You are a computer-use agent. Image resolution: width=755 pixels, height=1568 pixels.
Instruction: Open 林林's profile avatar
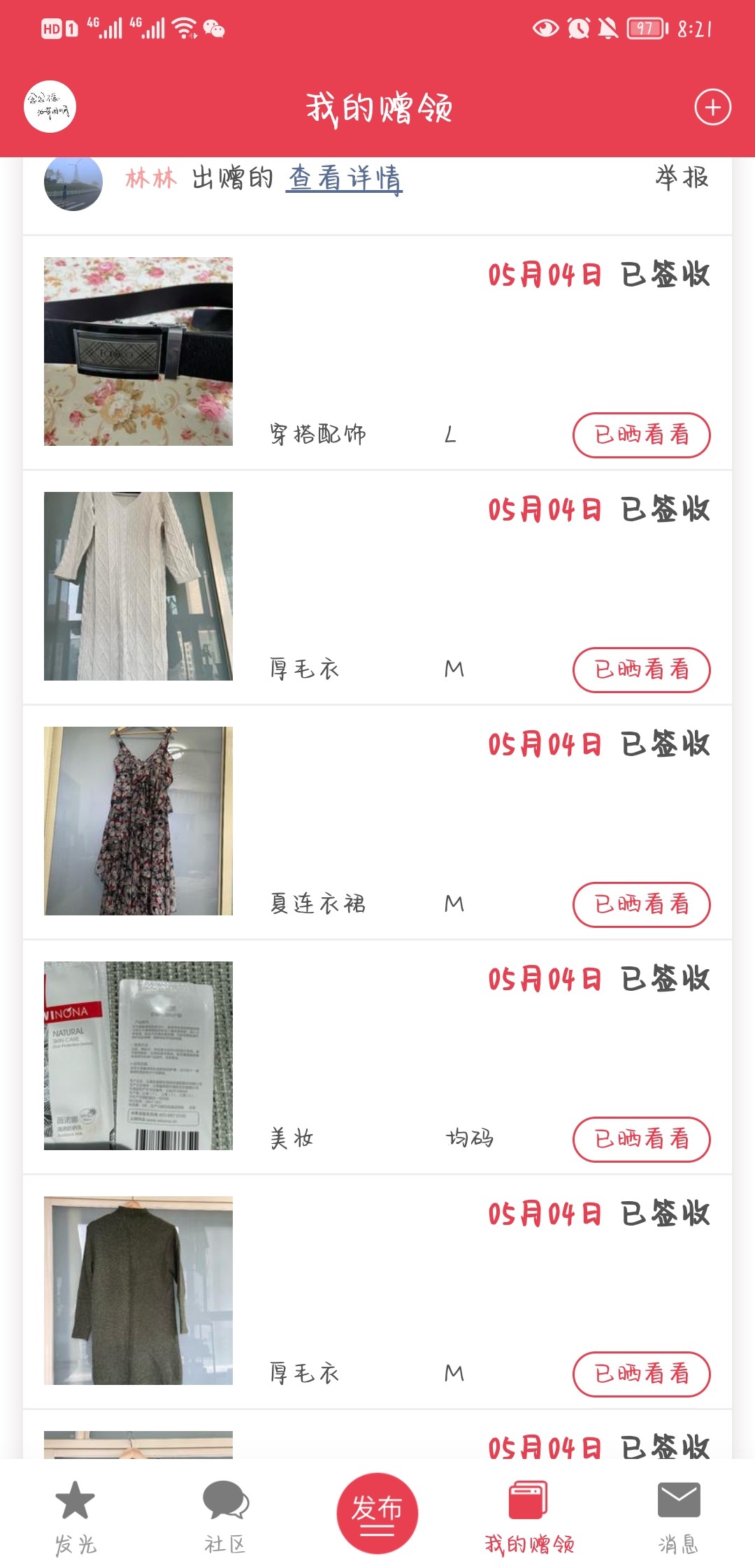point(73,183)
